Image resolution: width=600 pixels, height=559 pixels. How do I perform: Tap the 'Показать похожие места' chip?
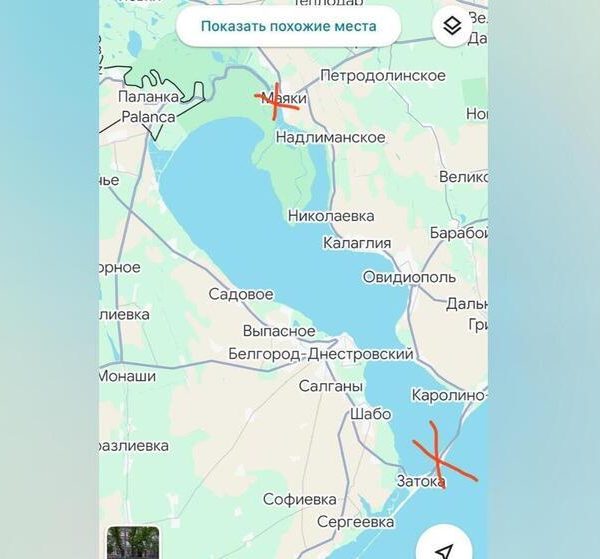coord(288,26)
